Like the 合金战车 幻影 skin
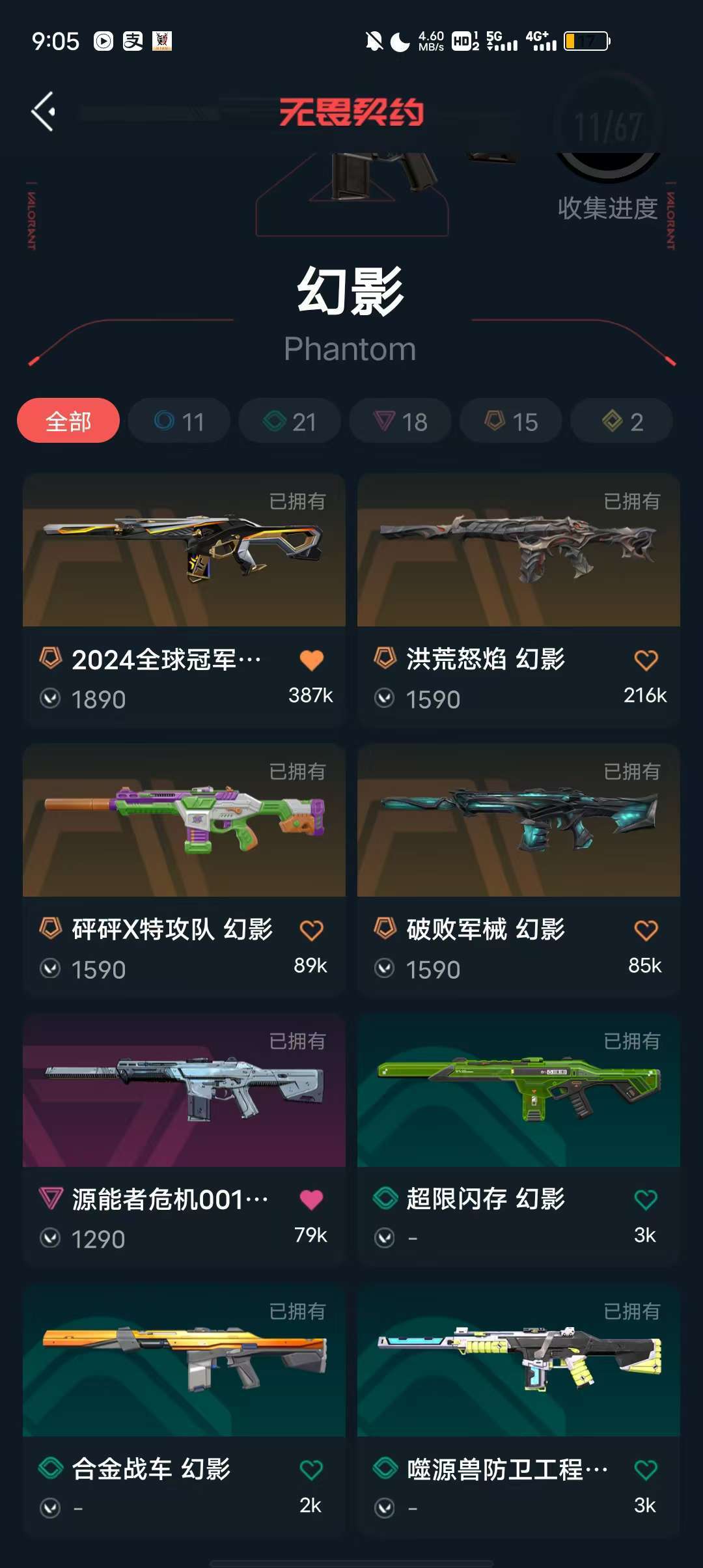 [x=311, y=1470]
